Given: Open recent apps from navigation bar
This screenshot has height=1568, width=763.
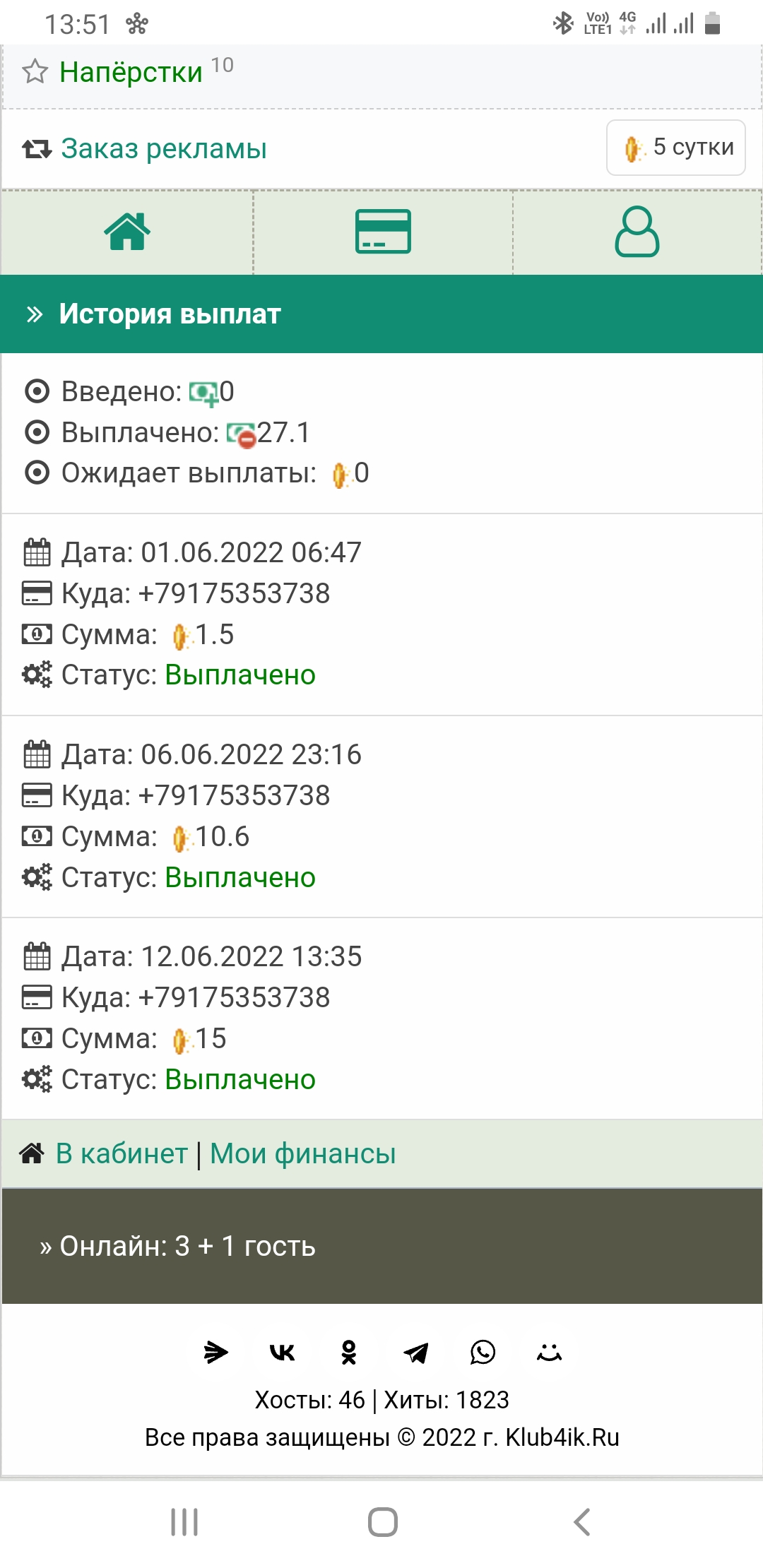Looking at the screenshot, I should point(184,1522).
